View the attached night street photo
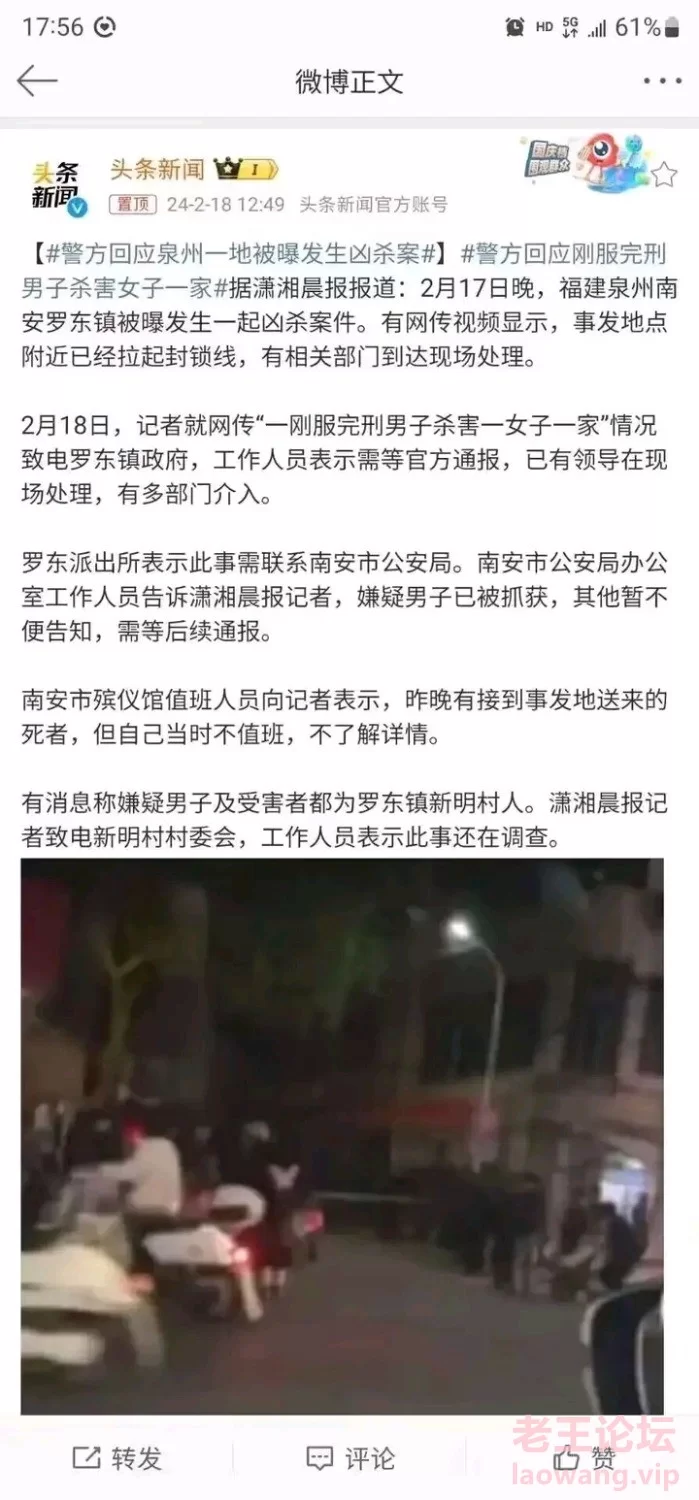The width and height of the screenshot is (699, 1500). pyautogui.click(x=342, y=1135)
